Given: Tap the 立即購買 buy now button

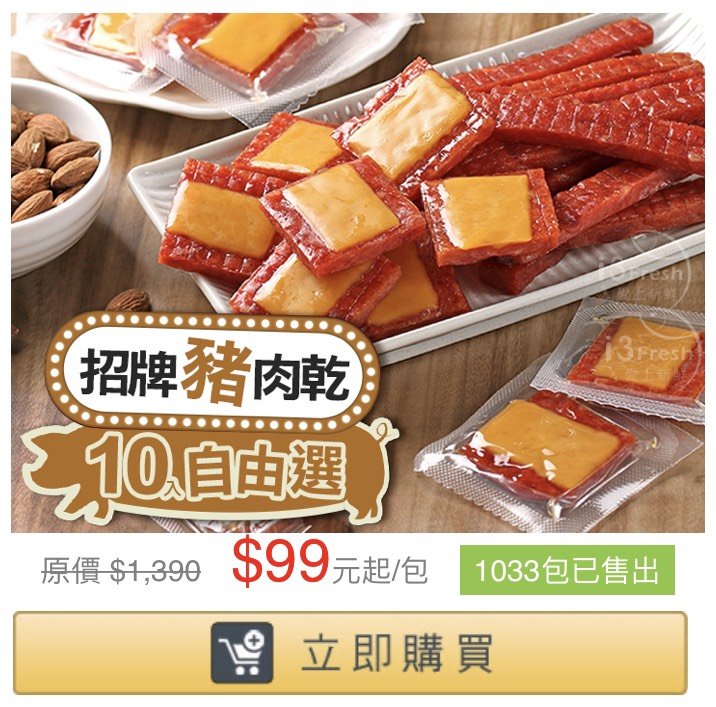Looking at the screenshot, I should pos(350,652).
